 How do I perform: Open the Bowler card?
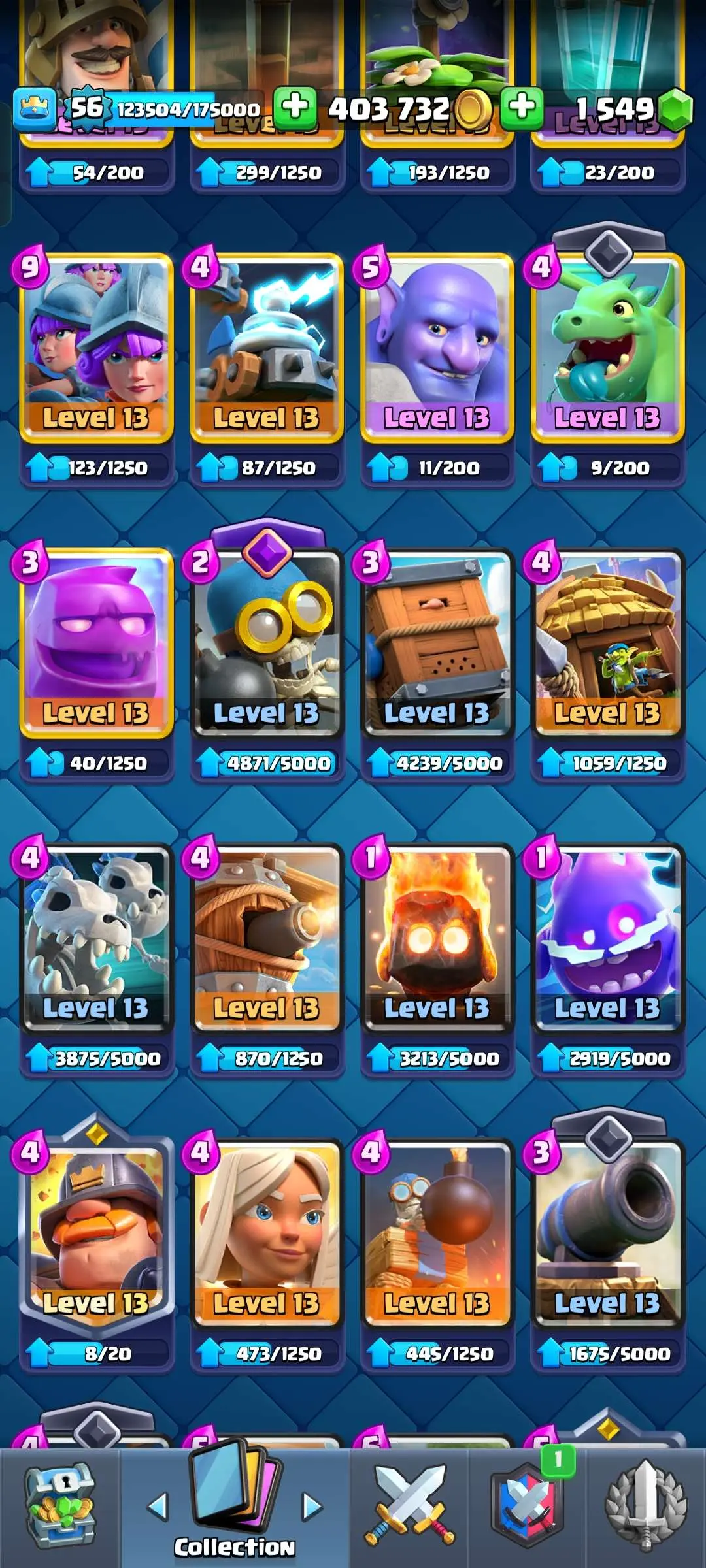pos(437,346)
